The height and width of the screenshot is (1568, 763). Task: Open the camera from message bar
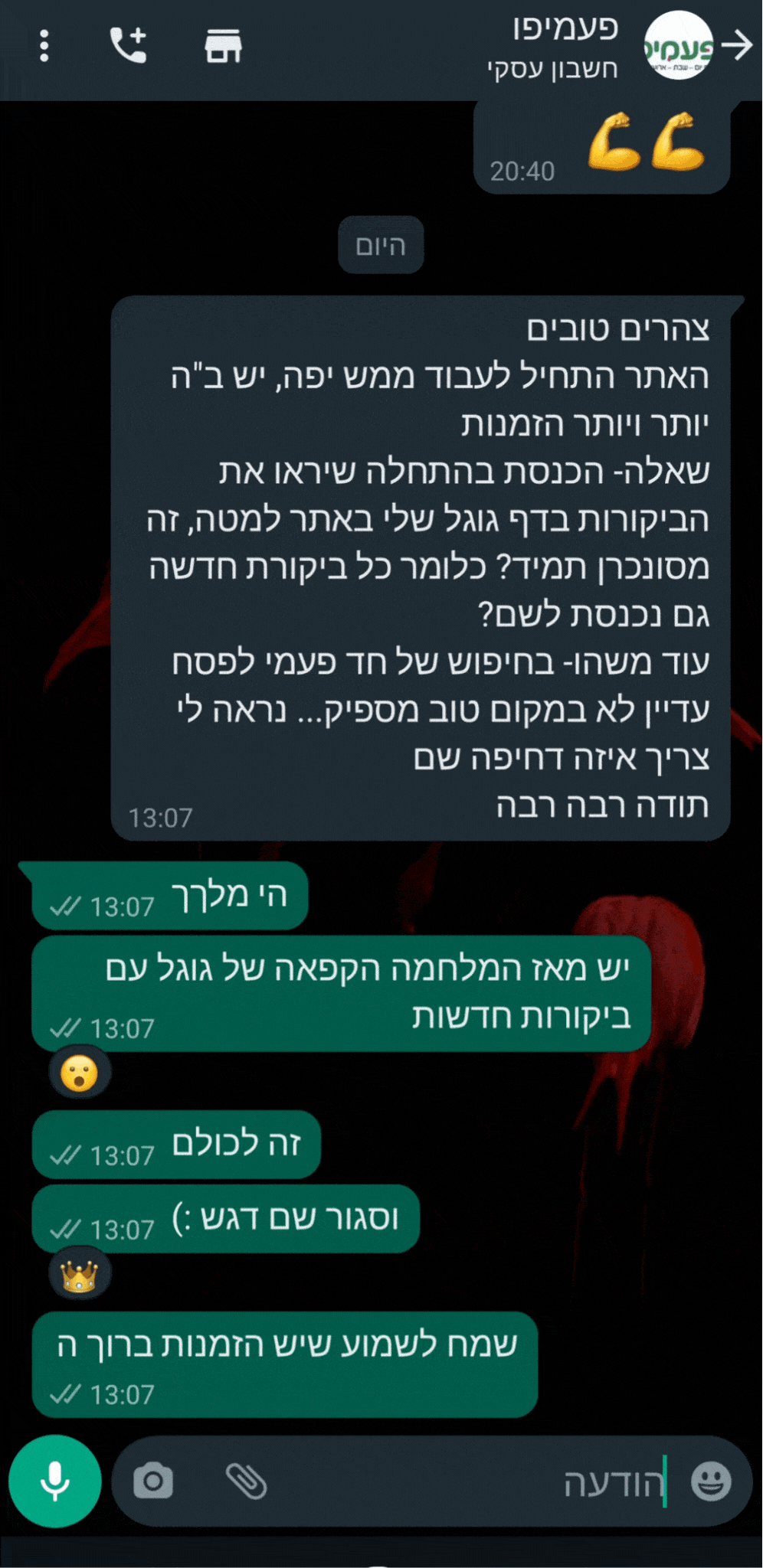pyautogui.click(x=153, y=1481)
